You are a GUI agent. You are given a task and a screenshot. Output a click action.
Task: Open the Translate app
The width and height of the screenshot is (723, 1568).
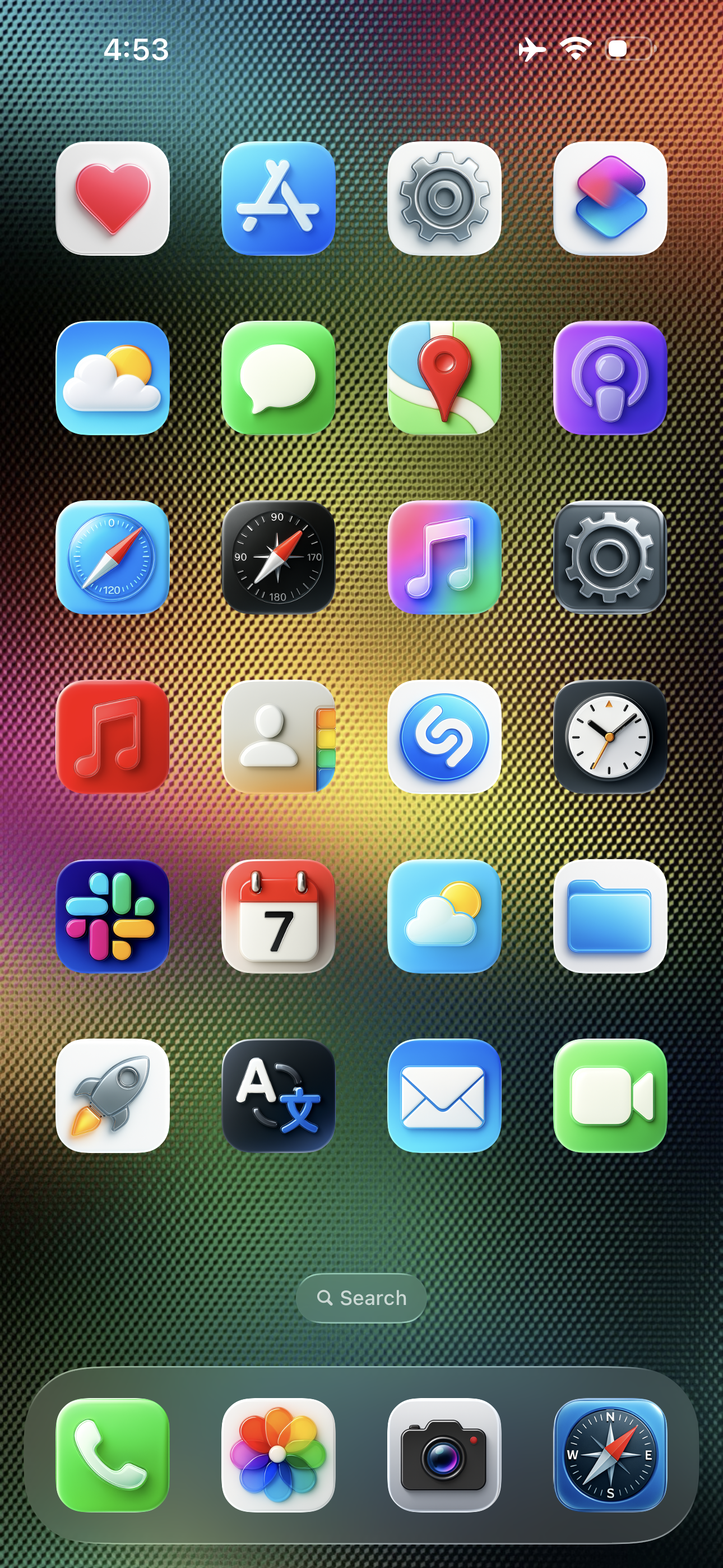278,1095
